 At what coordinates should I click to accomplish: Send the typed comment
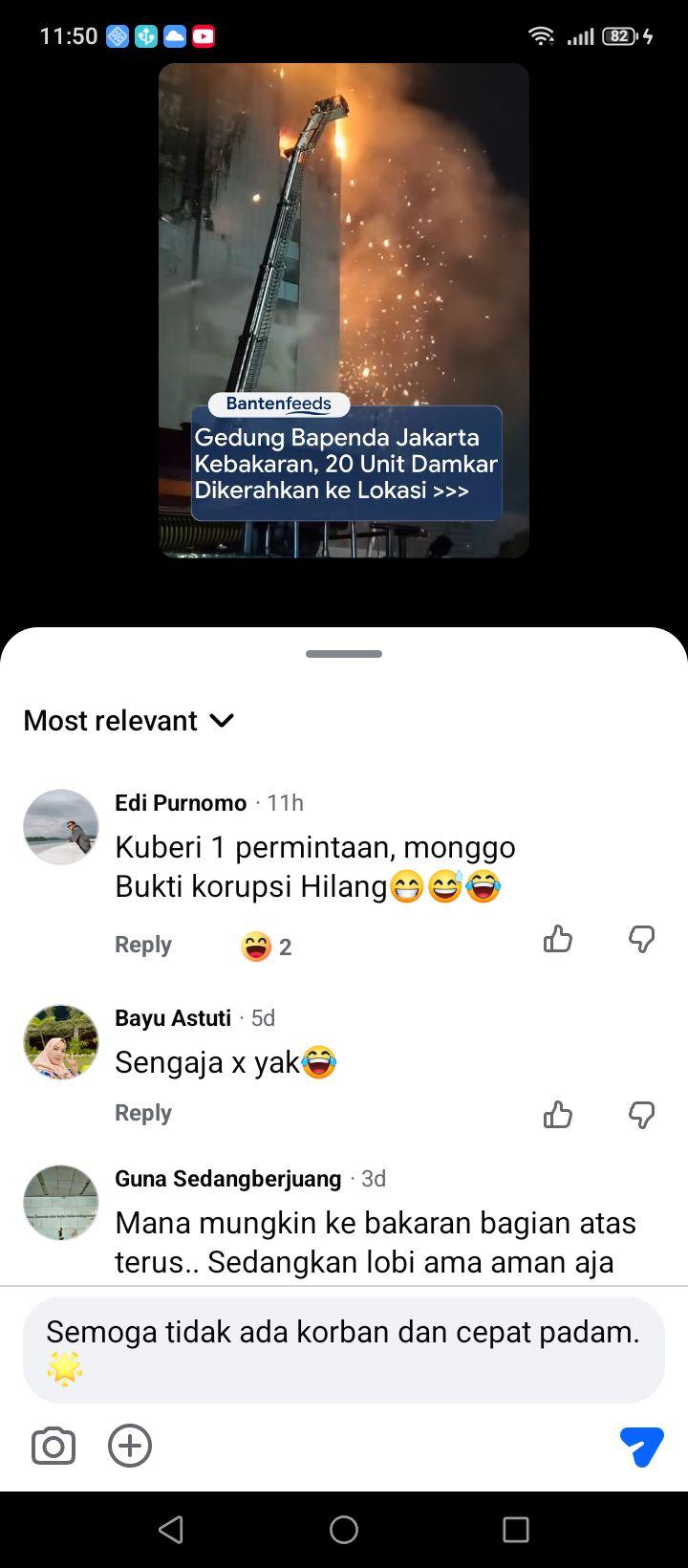coord(641,1446)
